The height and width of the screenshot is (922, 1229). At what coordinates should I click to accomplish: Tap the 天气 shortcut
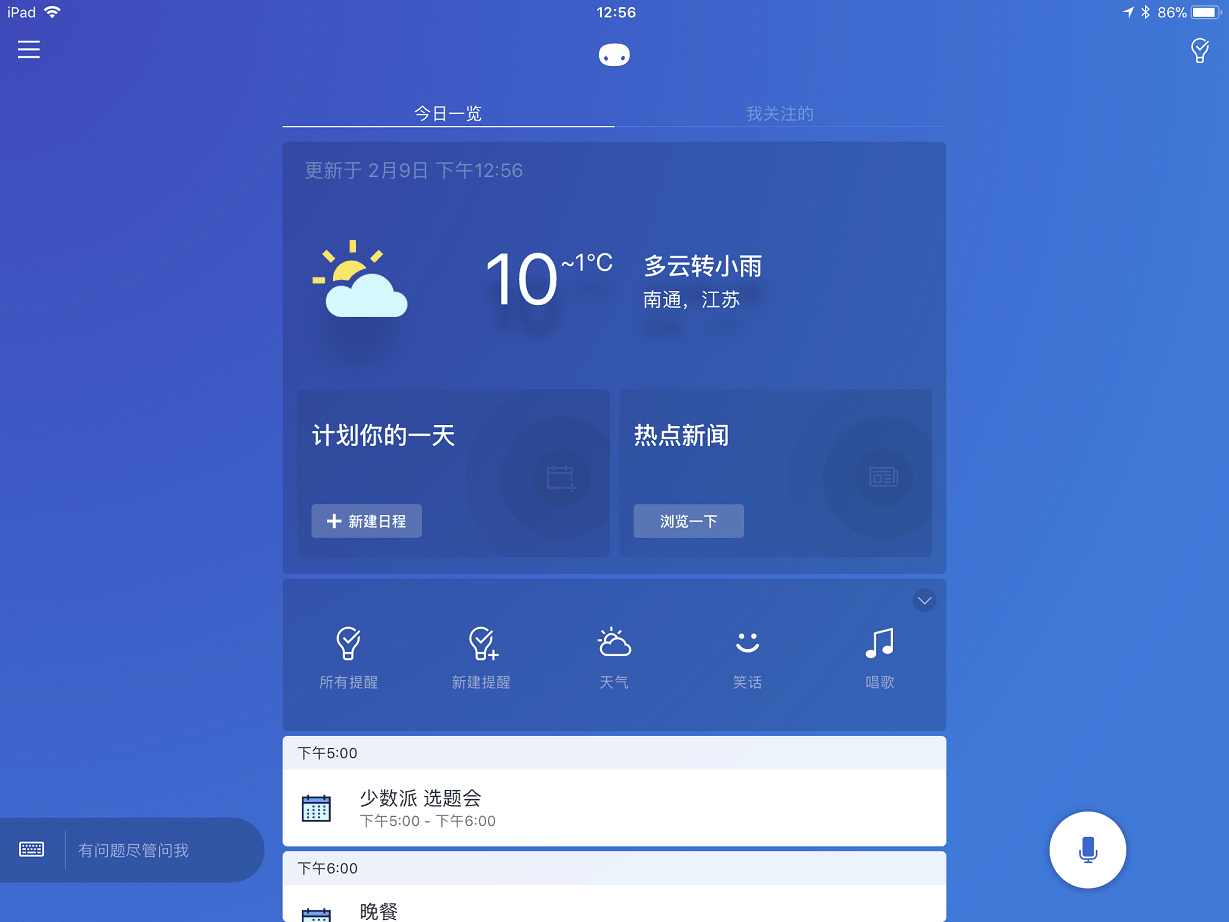pos(614,657)
